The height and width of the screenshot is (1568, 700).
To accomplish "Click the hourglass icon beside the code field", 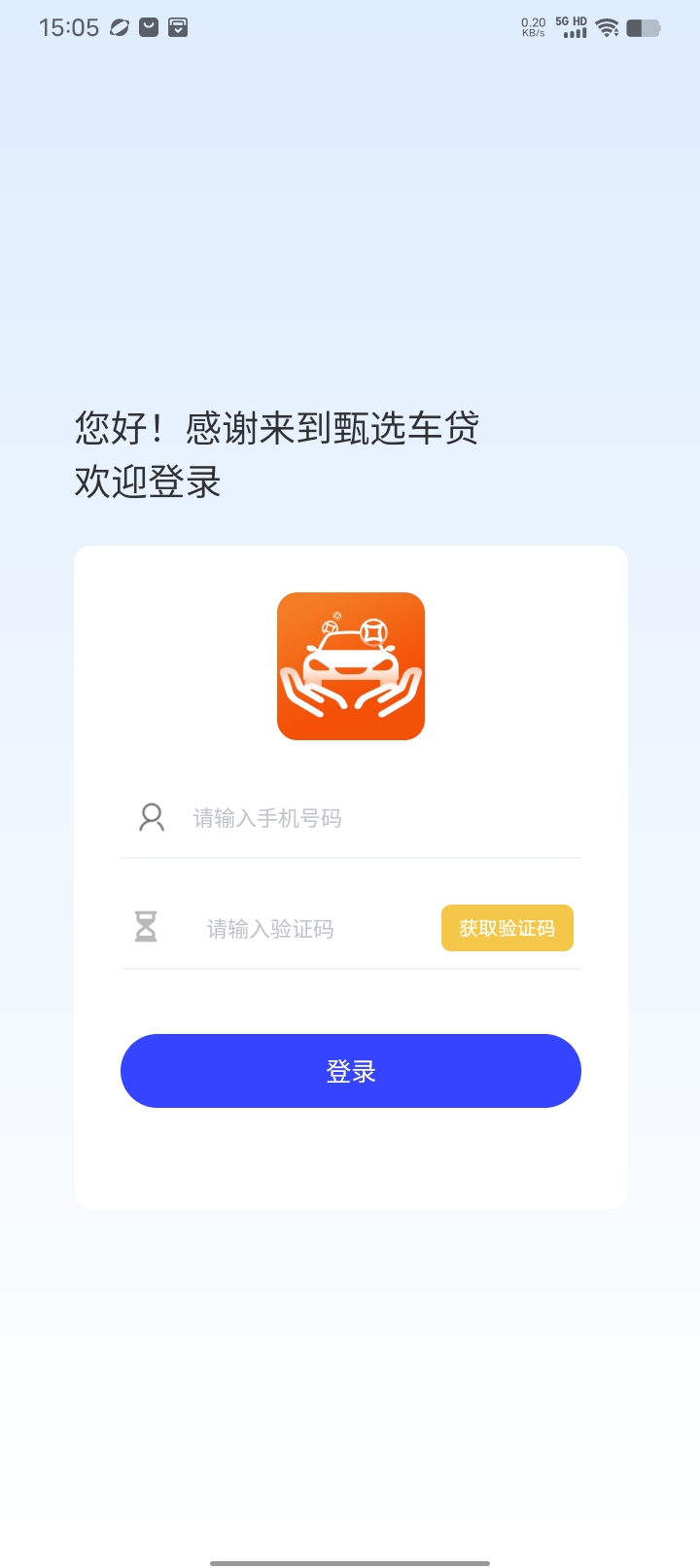I will [148, 928].
